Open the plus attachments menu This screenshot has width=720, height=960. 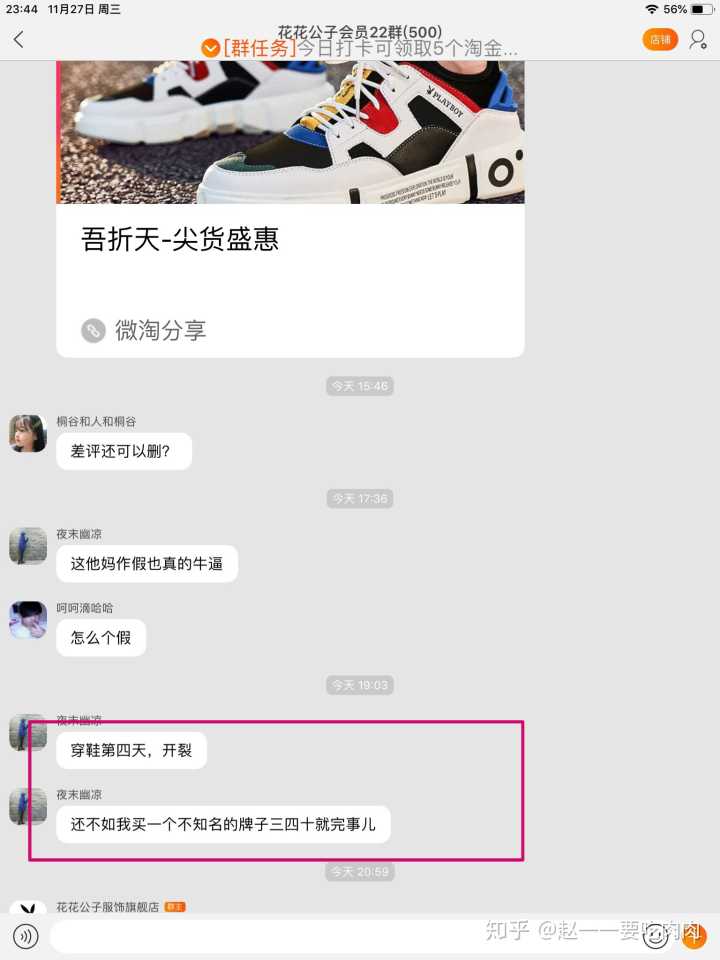click(x=694, y=936)
